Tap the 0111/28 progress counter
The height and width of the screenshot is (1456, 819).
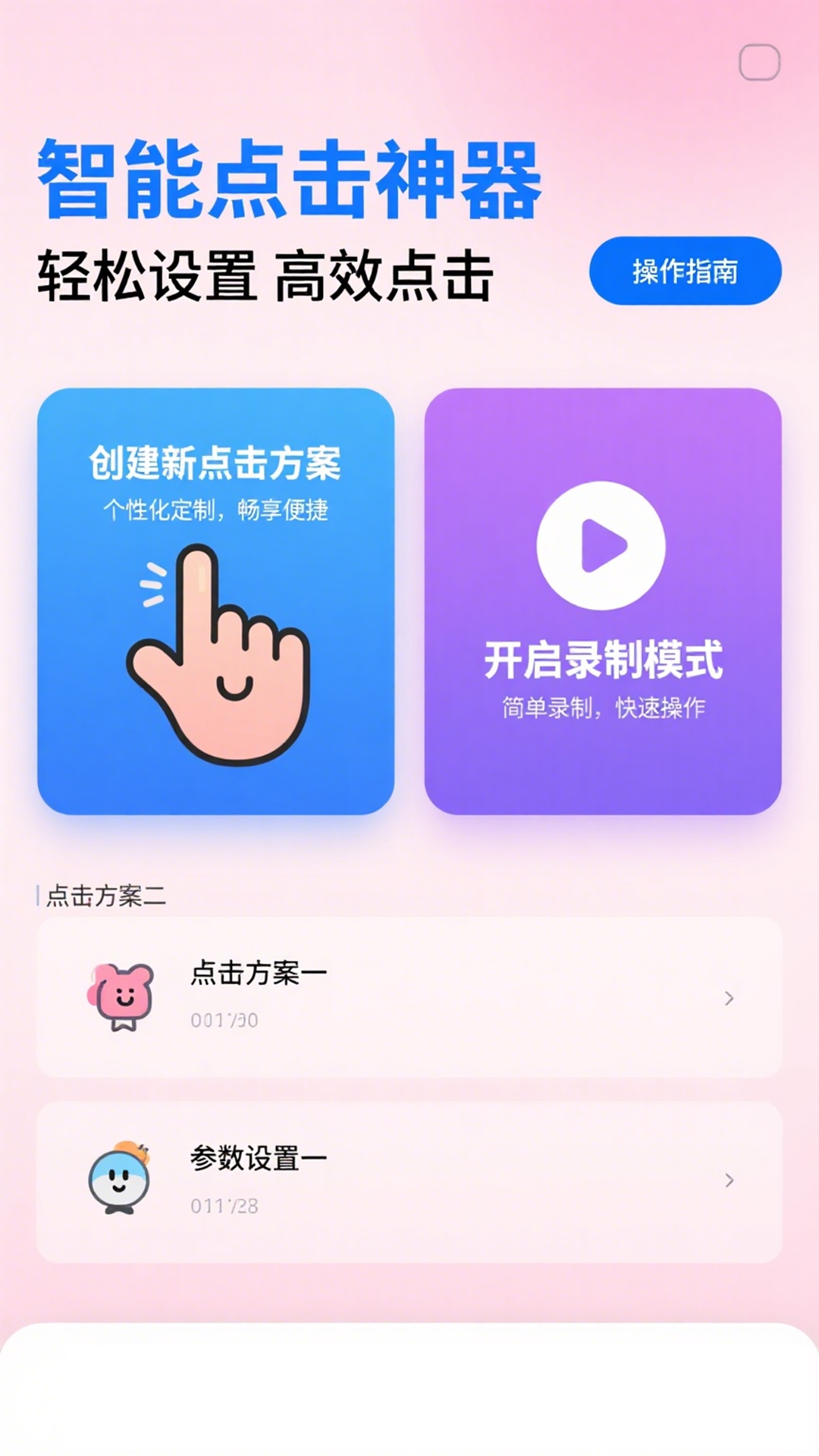click(224, 1206)
